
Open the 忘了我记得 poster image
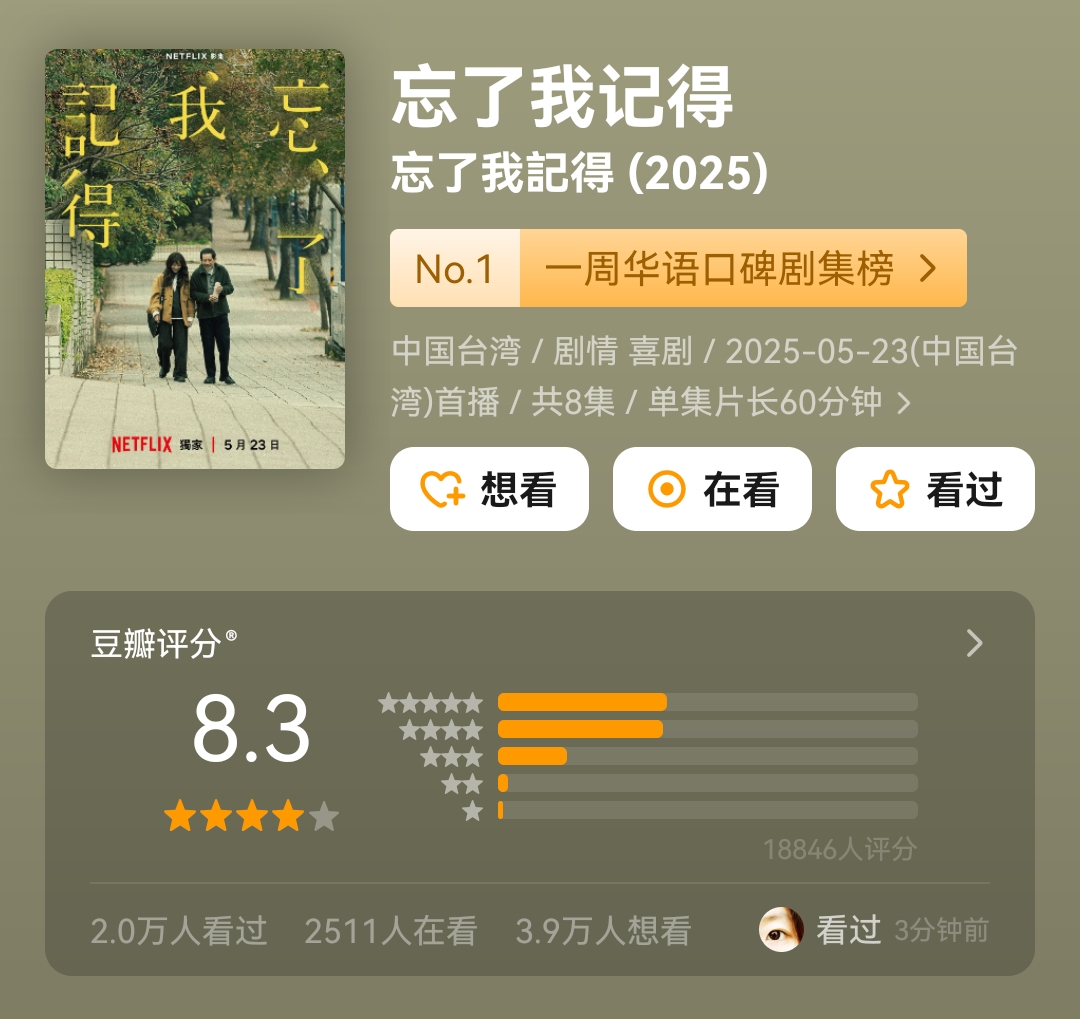click(x=195, y=258)
